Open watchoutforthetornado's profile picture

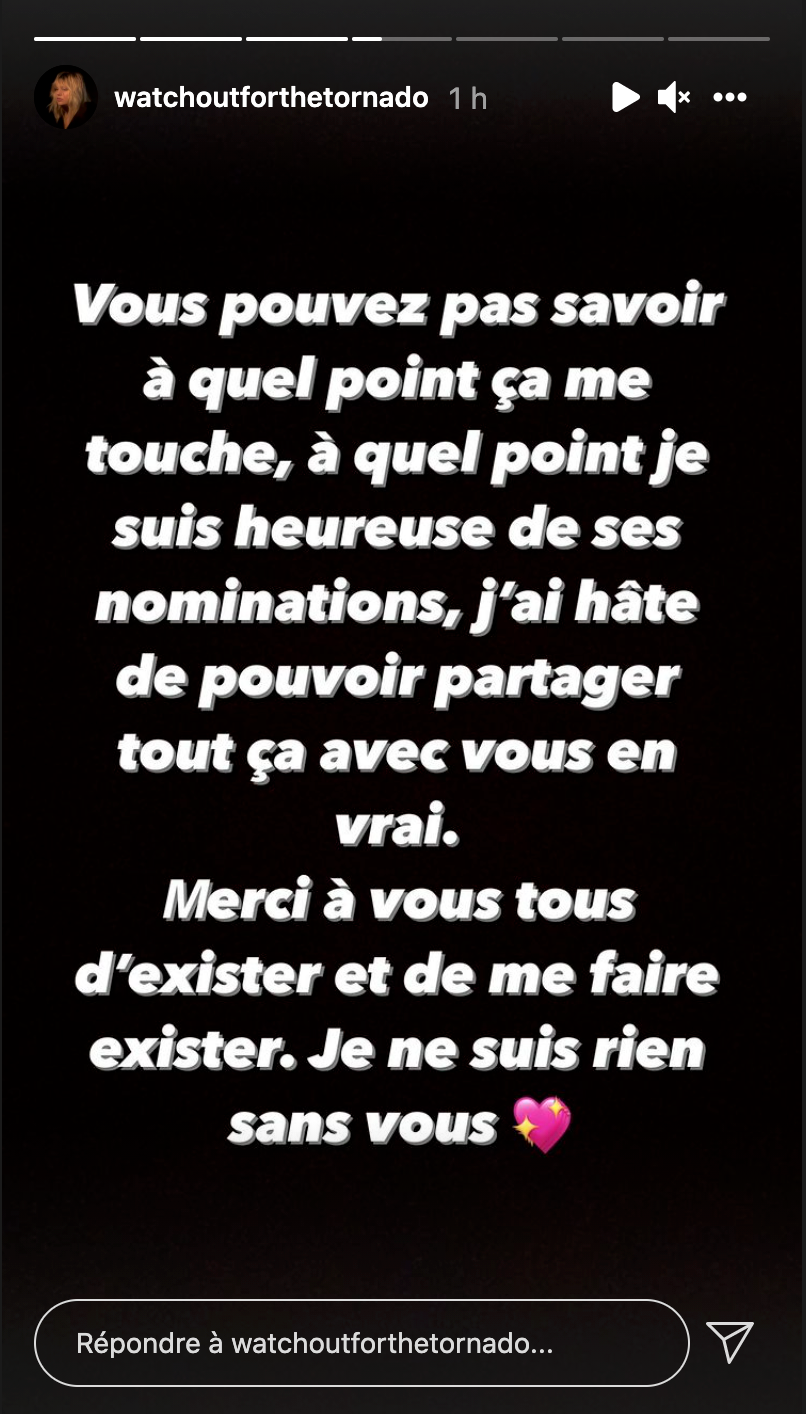coord(66,97)
